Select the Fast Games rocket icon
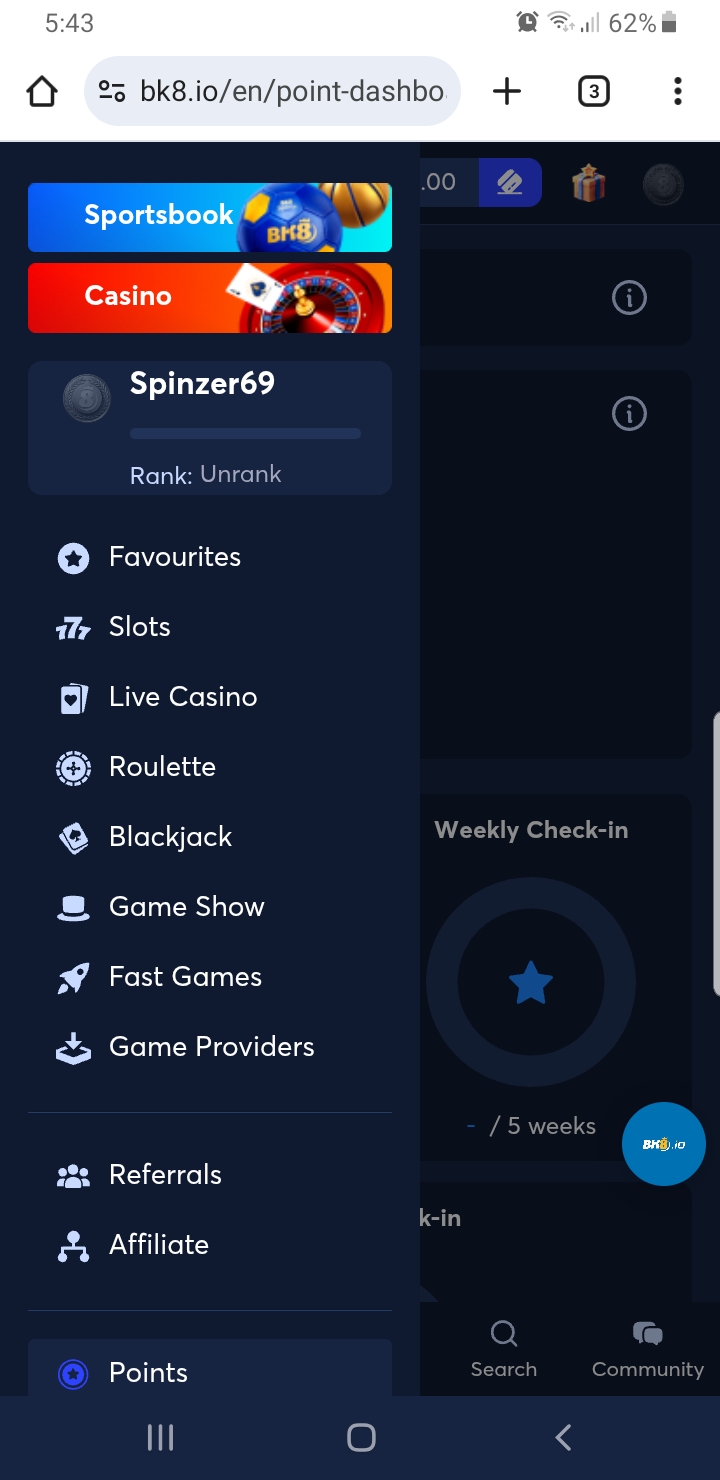Screen dimensions: 720x1480 72,977
